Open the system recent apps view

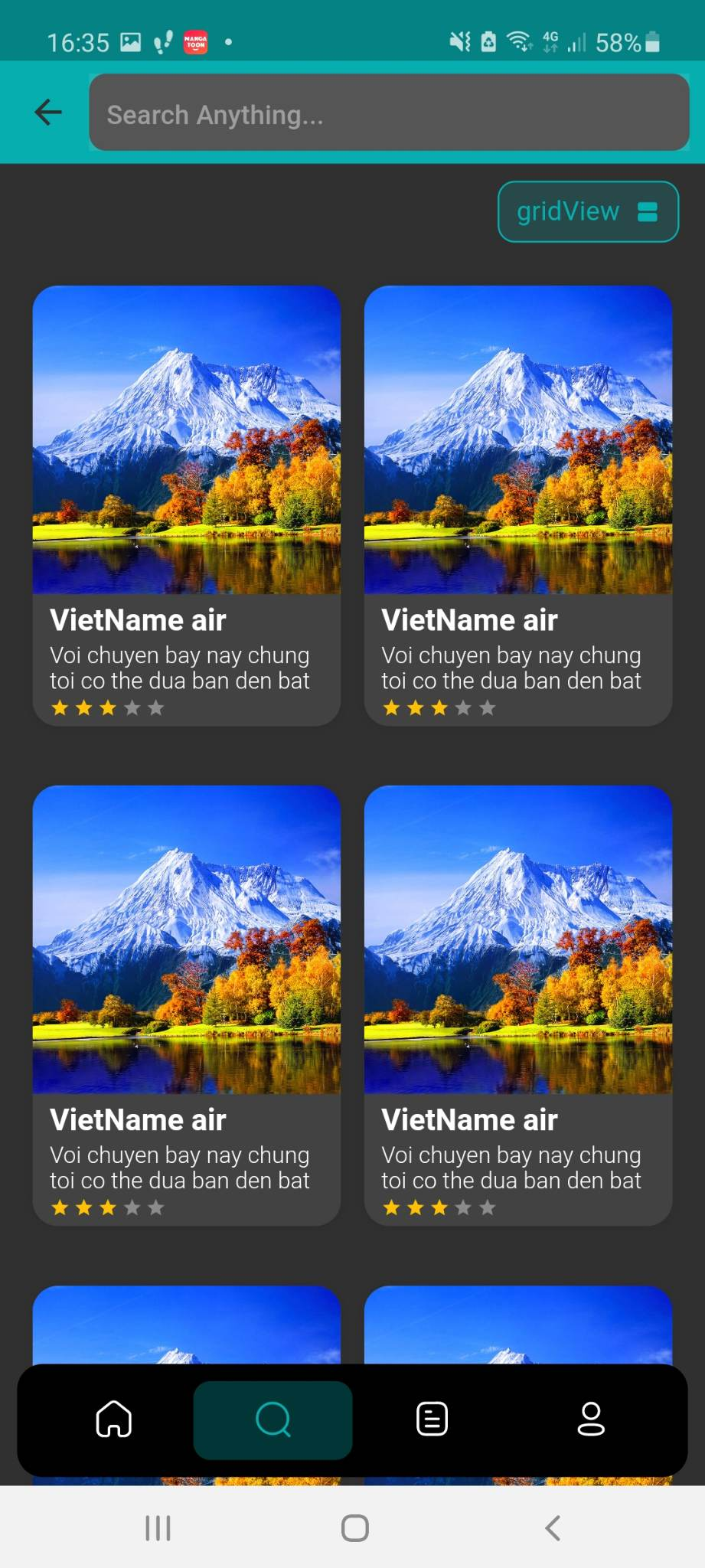point(158,1528)
